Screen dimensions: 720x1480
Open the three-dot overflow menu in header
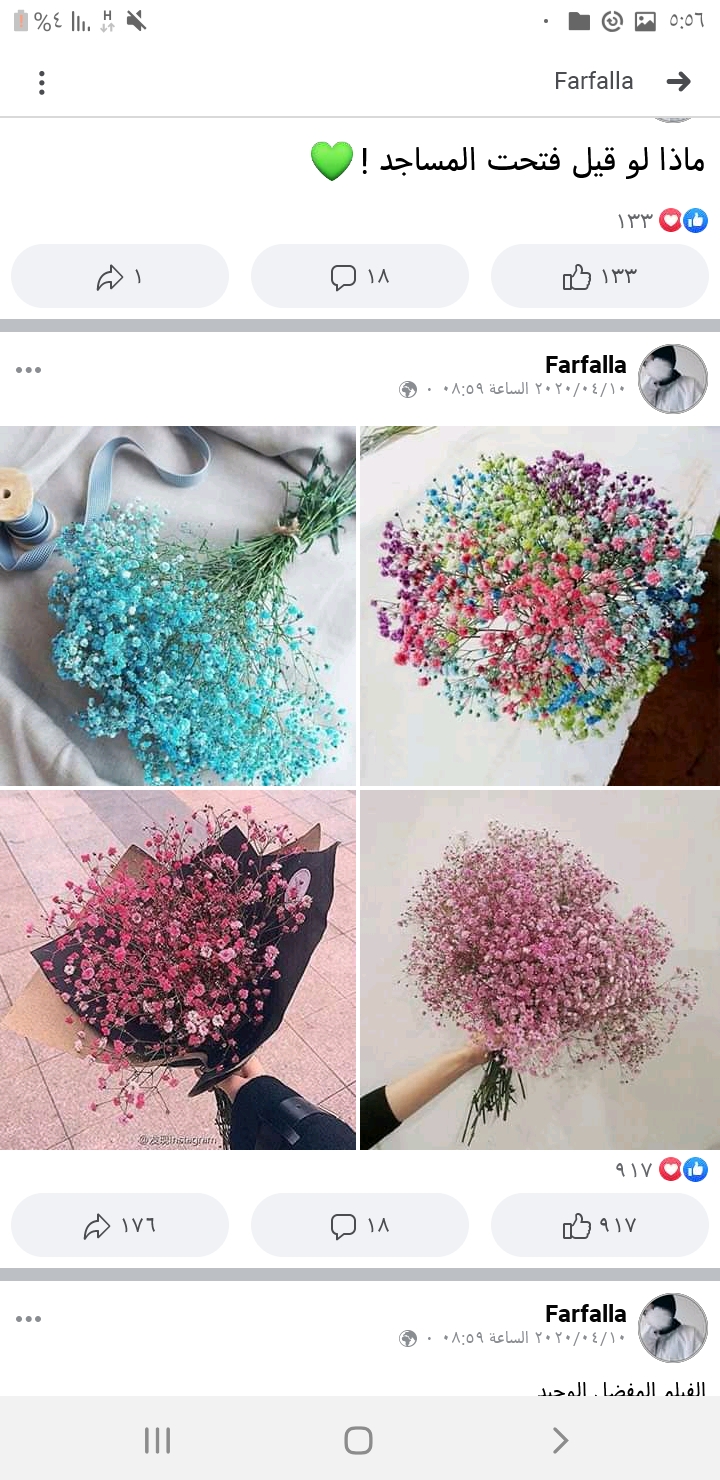pos(41,82)
